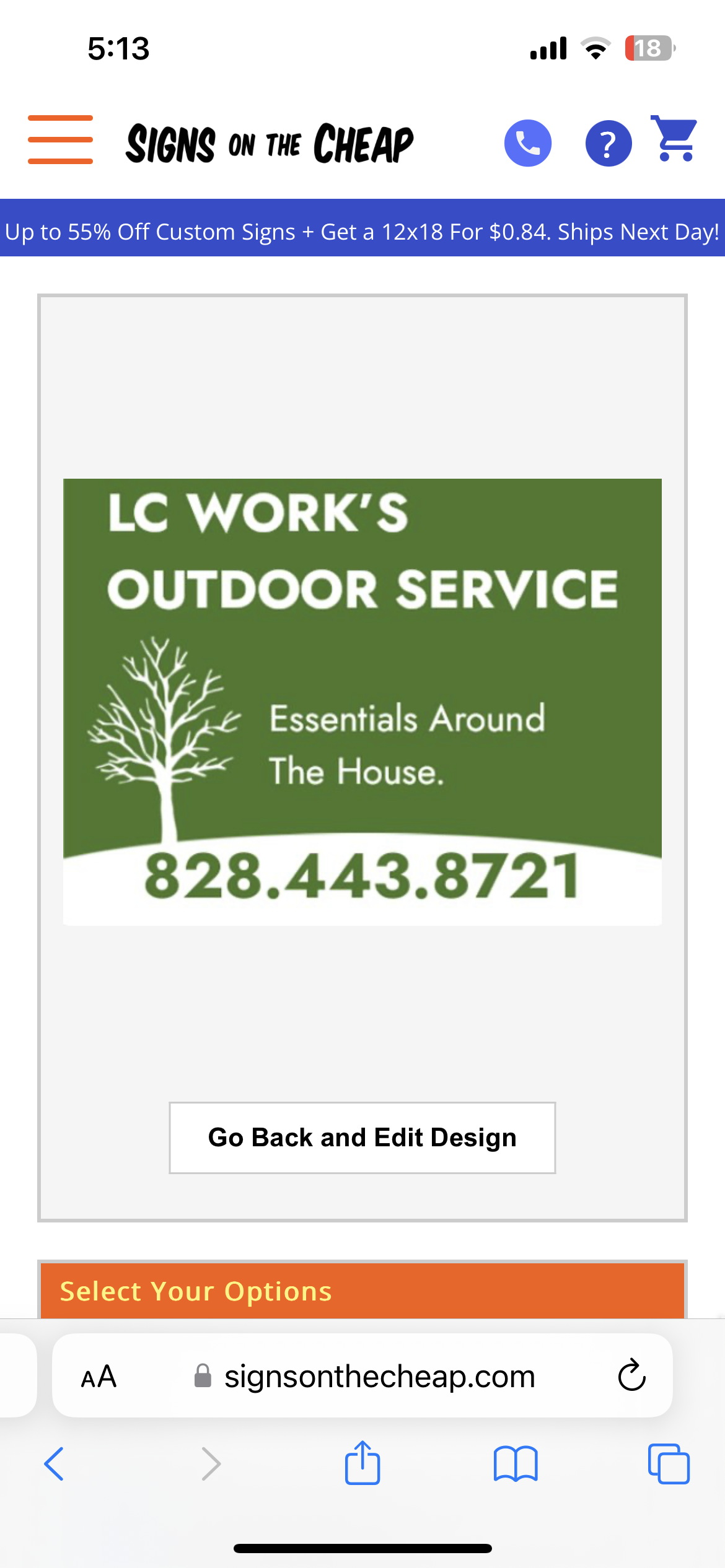Open the 55% off promo banner
725x1568 pixels.
(362, 232)
